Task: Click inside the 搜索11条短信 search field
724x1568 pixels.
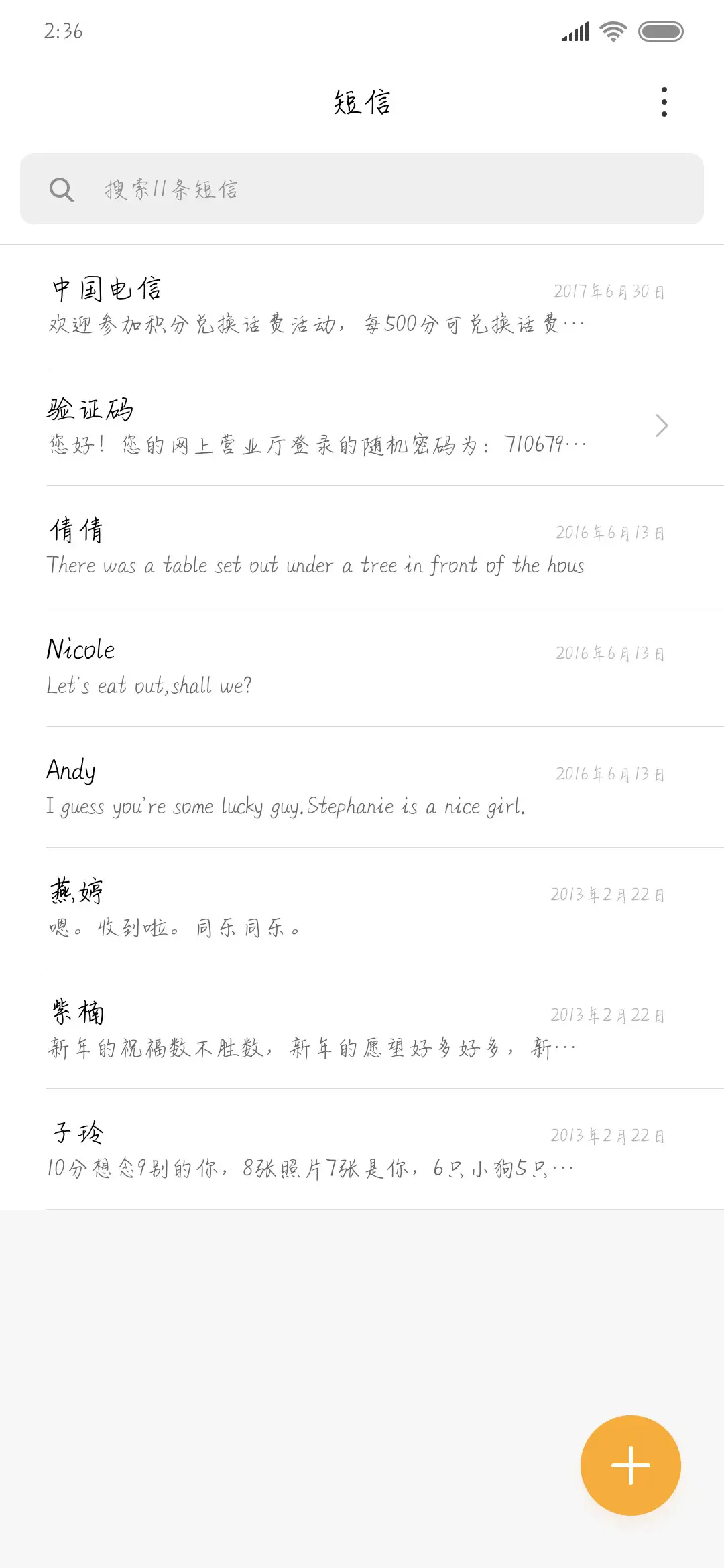Action: click(x=268, y=190)
